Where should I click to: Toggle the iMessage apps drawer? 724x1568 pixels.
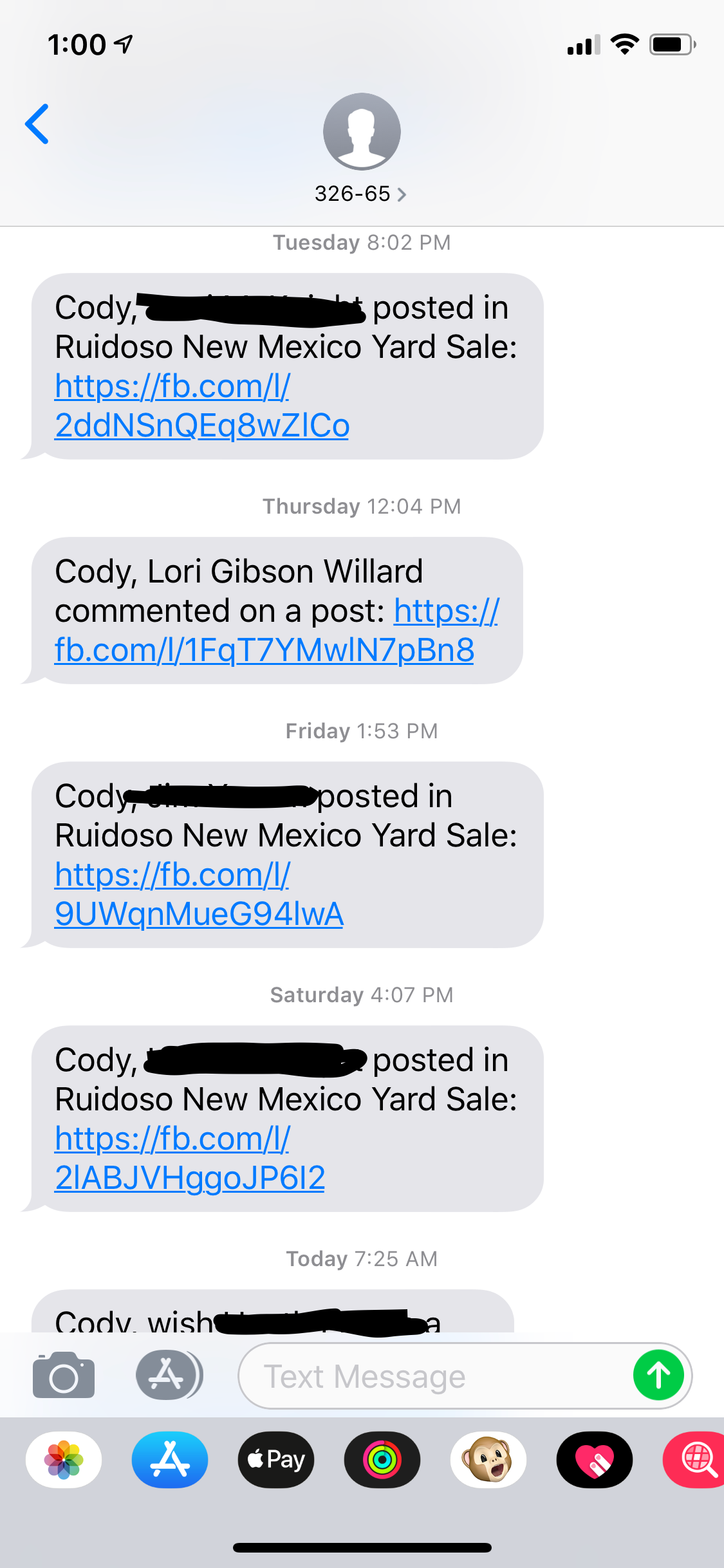tap(168, 1375)
